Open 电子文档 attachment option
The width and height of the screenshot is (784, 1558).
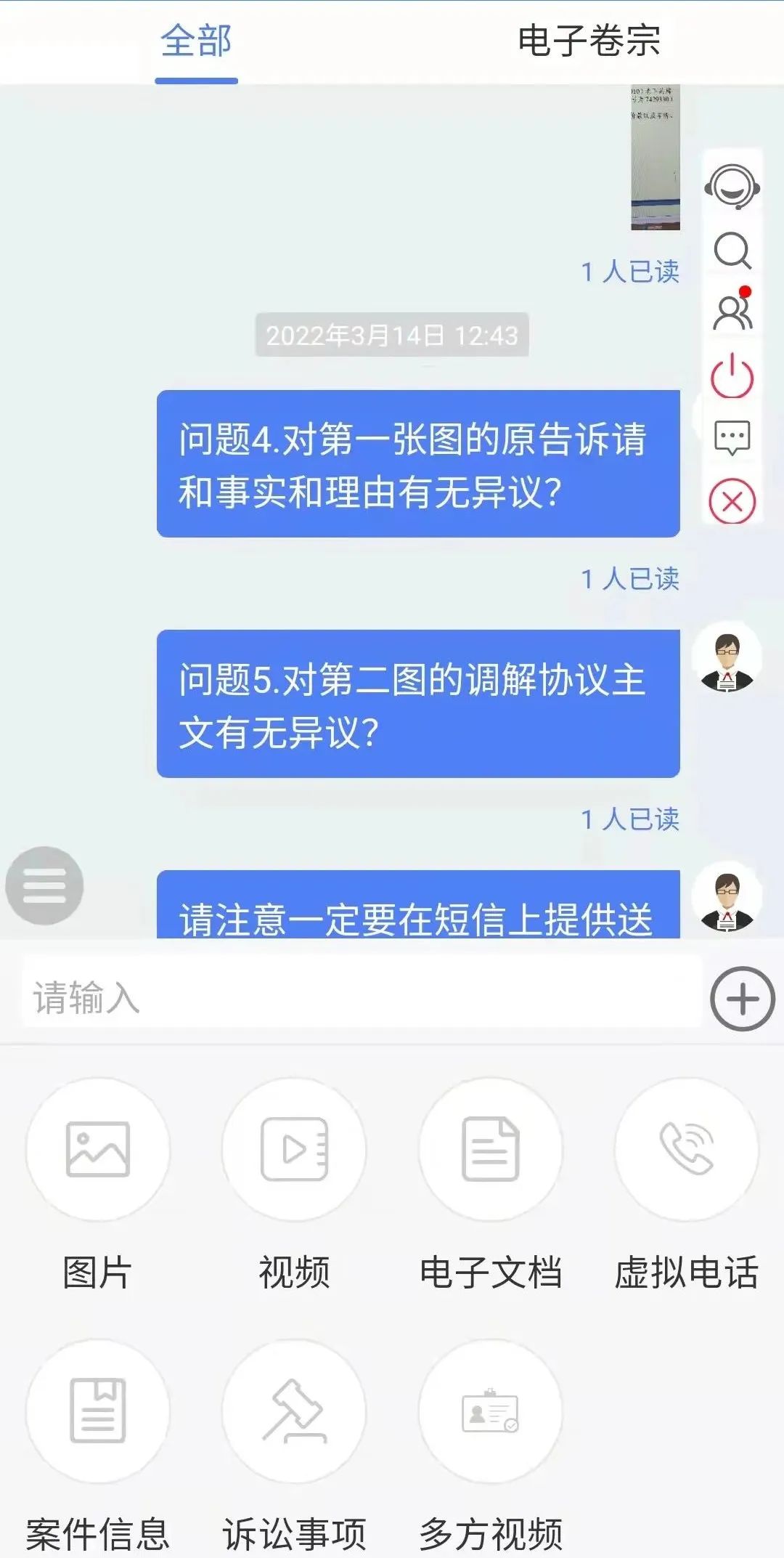[491, 1150]
